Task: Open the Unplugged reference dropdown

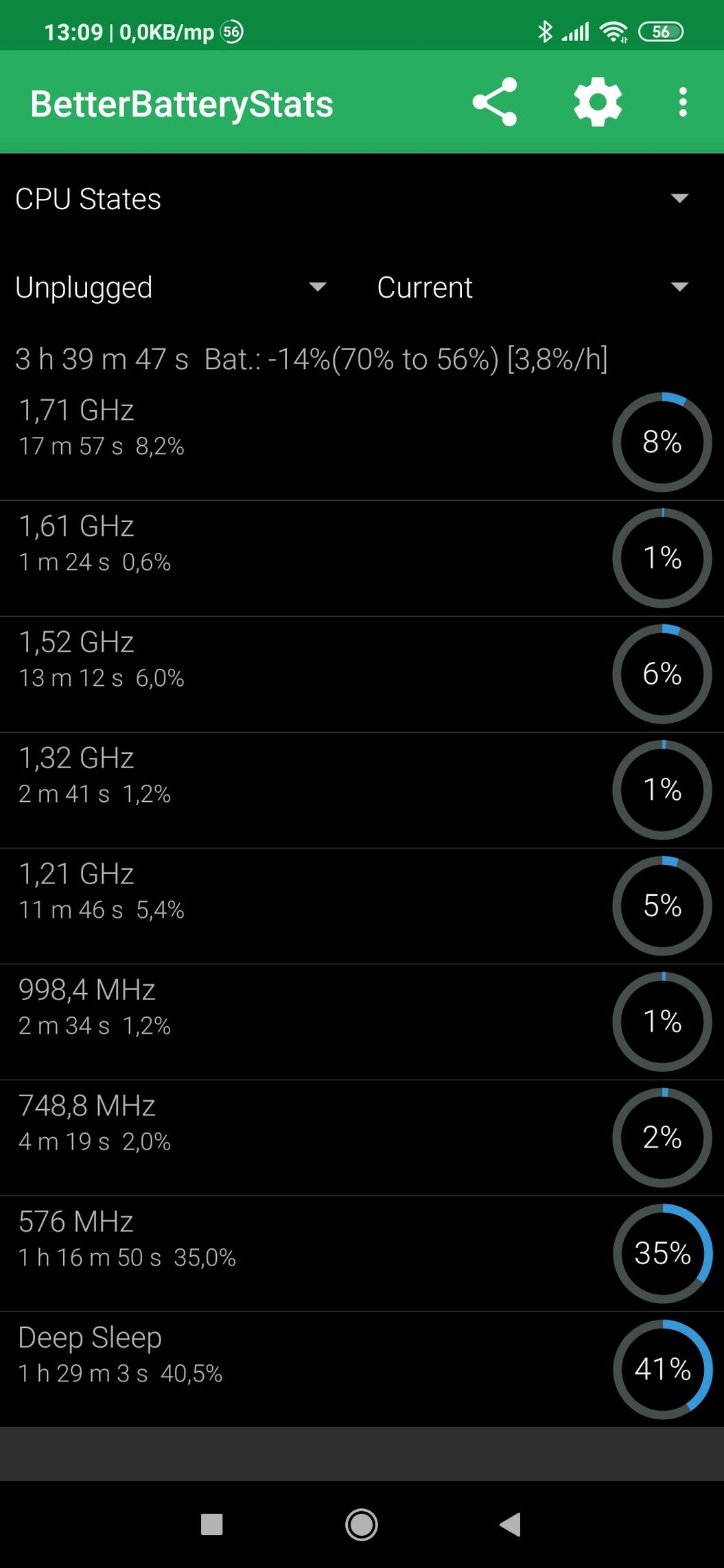Action: point(170,287)
